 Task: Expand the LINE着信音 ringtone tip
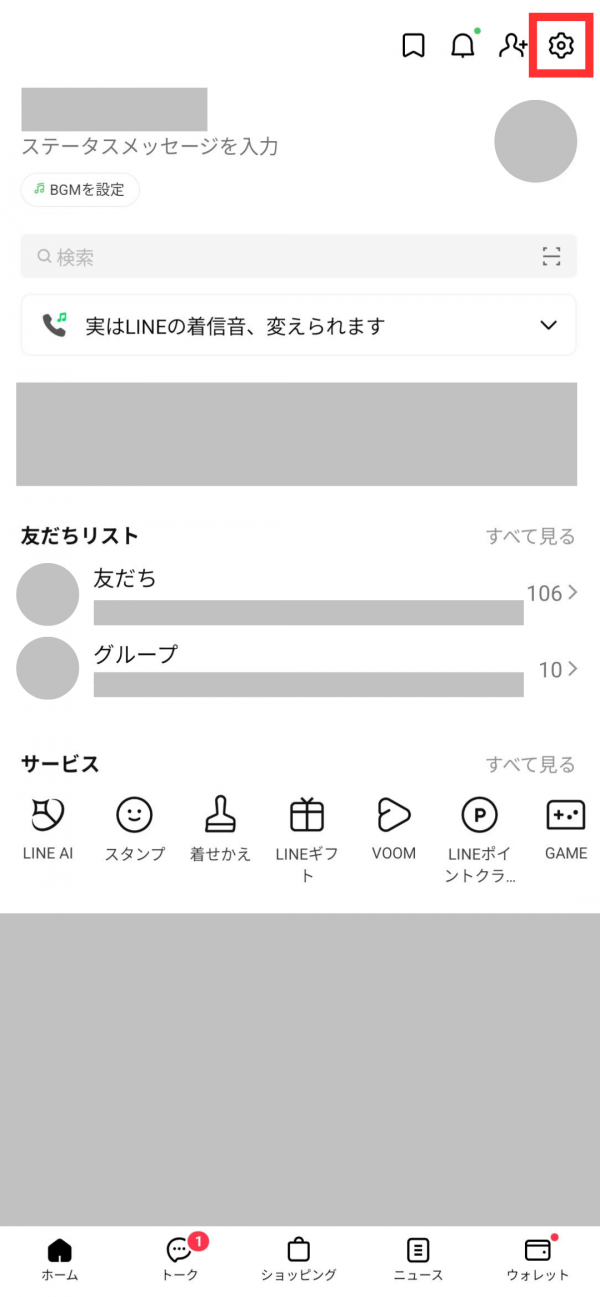pyautogui.click(x=547, y=325)
